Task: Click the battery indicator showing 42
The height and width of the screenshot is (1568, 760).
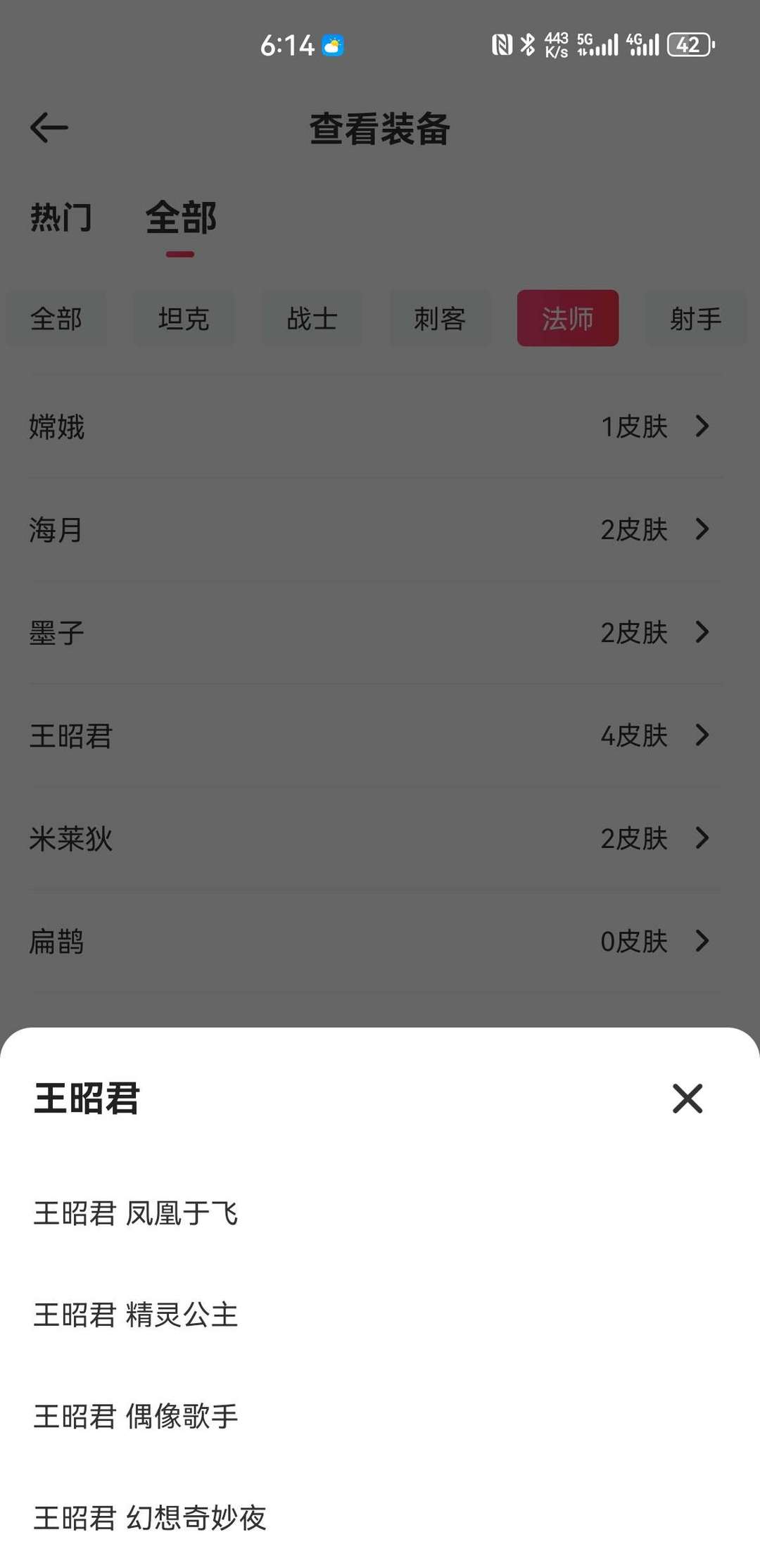Action: point(688,44)
